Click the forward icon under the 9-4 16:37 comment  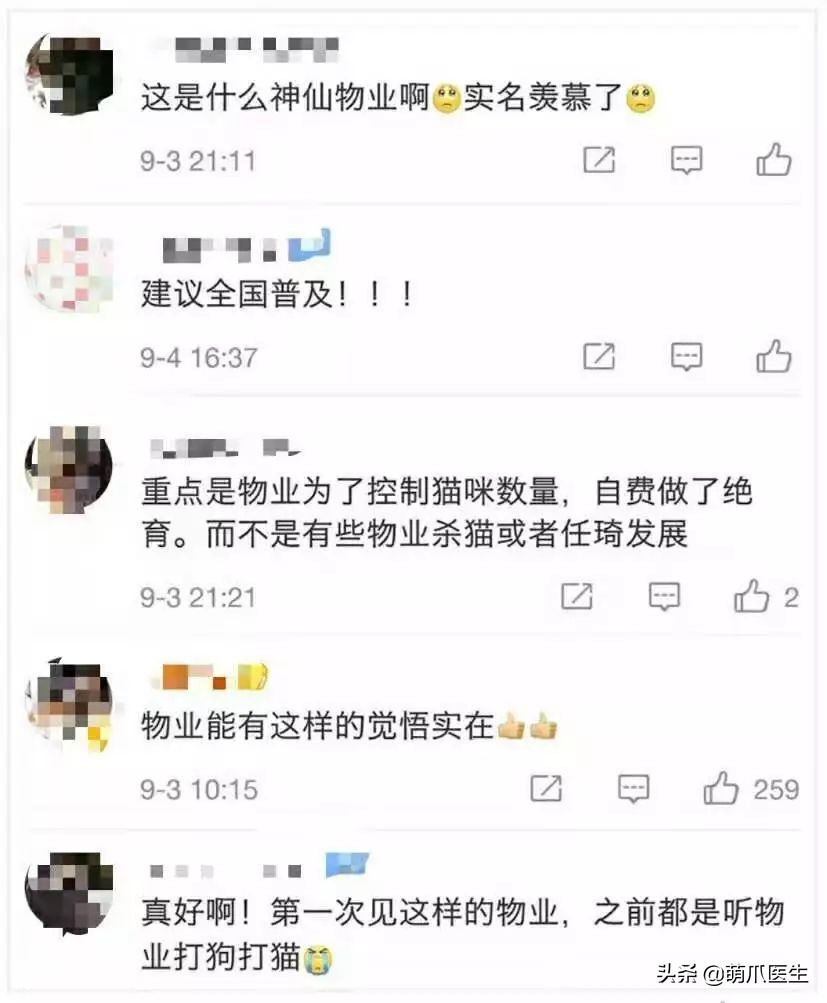(598, 355)
